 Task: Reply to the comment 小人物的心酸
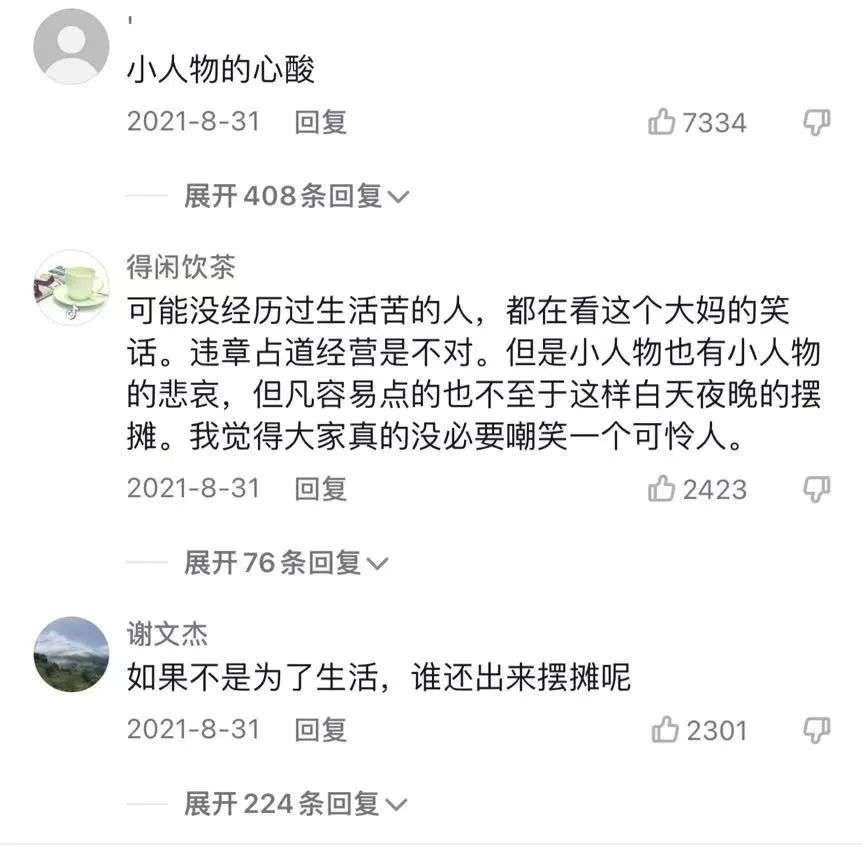click(321, 122)
